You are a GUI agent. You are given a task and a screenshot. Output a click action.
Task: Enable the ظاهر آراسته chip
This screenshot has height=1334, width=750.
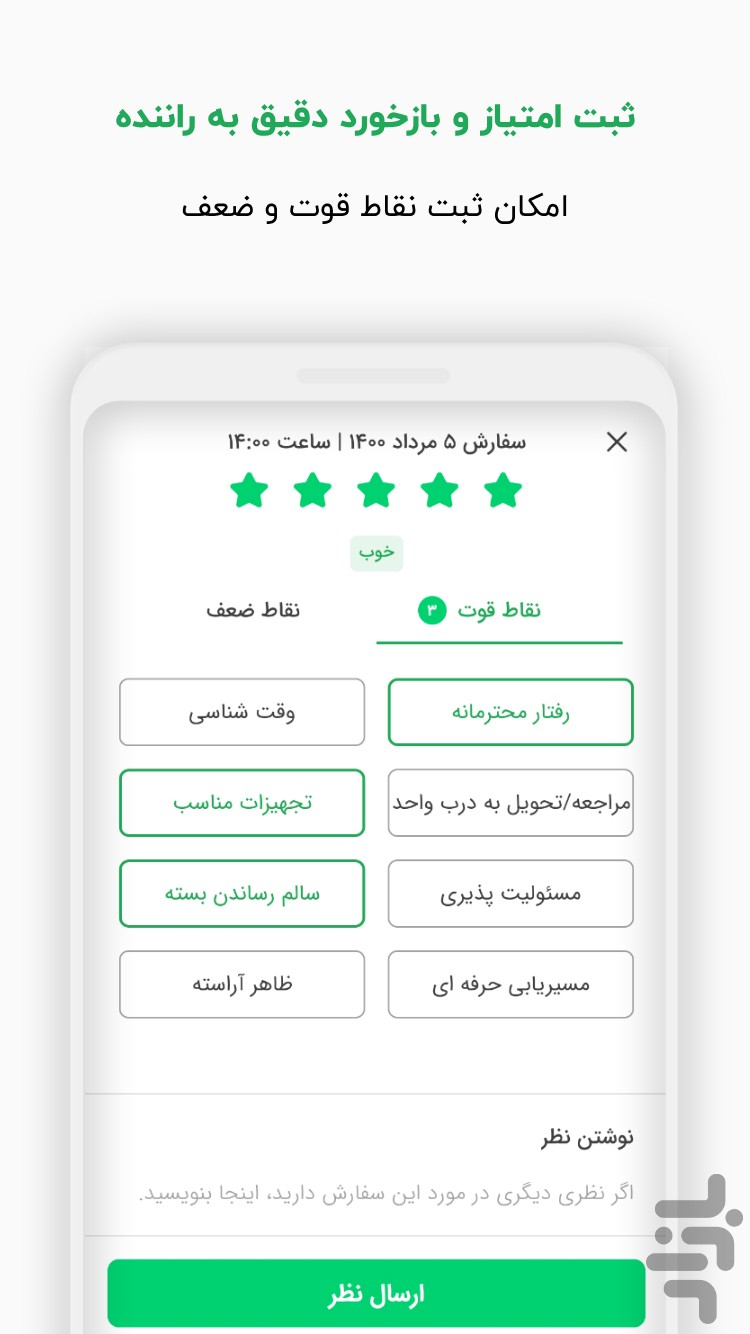tap(242, 984)
